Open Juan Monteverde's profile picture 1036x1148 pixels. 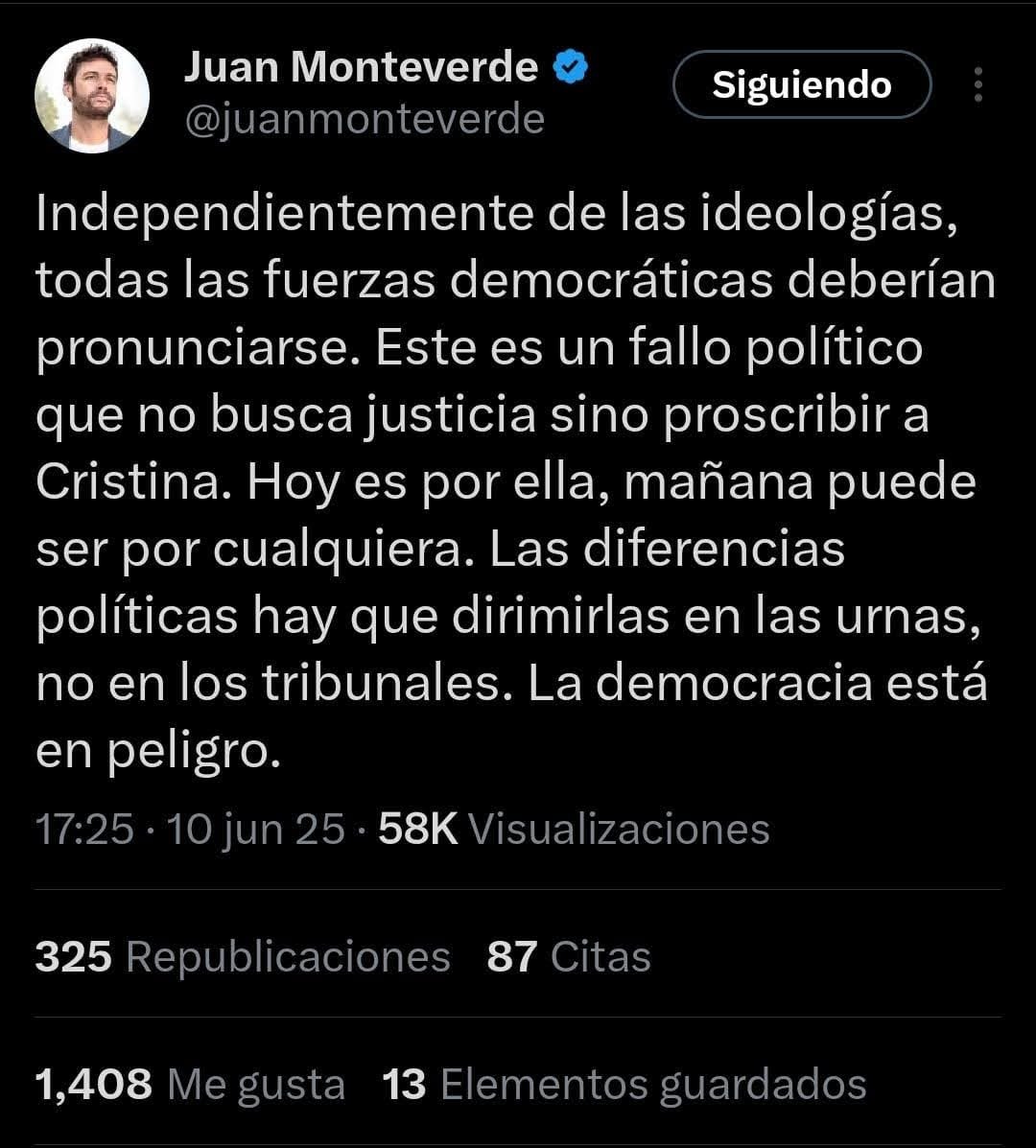click(92, 96)
